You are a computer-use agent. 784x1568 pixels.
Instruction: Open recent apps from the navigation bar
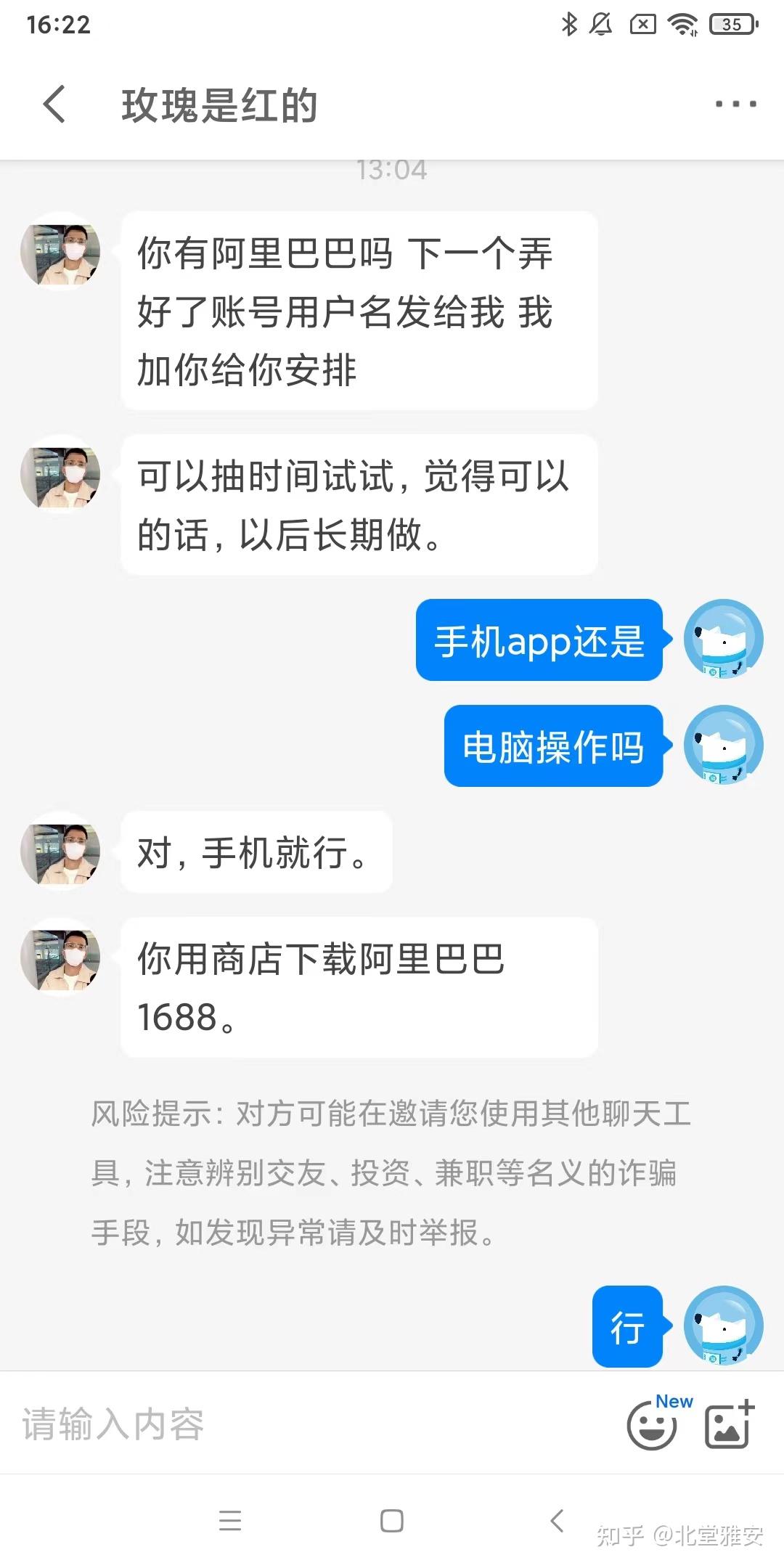coord(230,1520)
